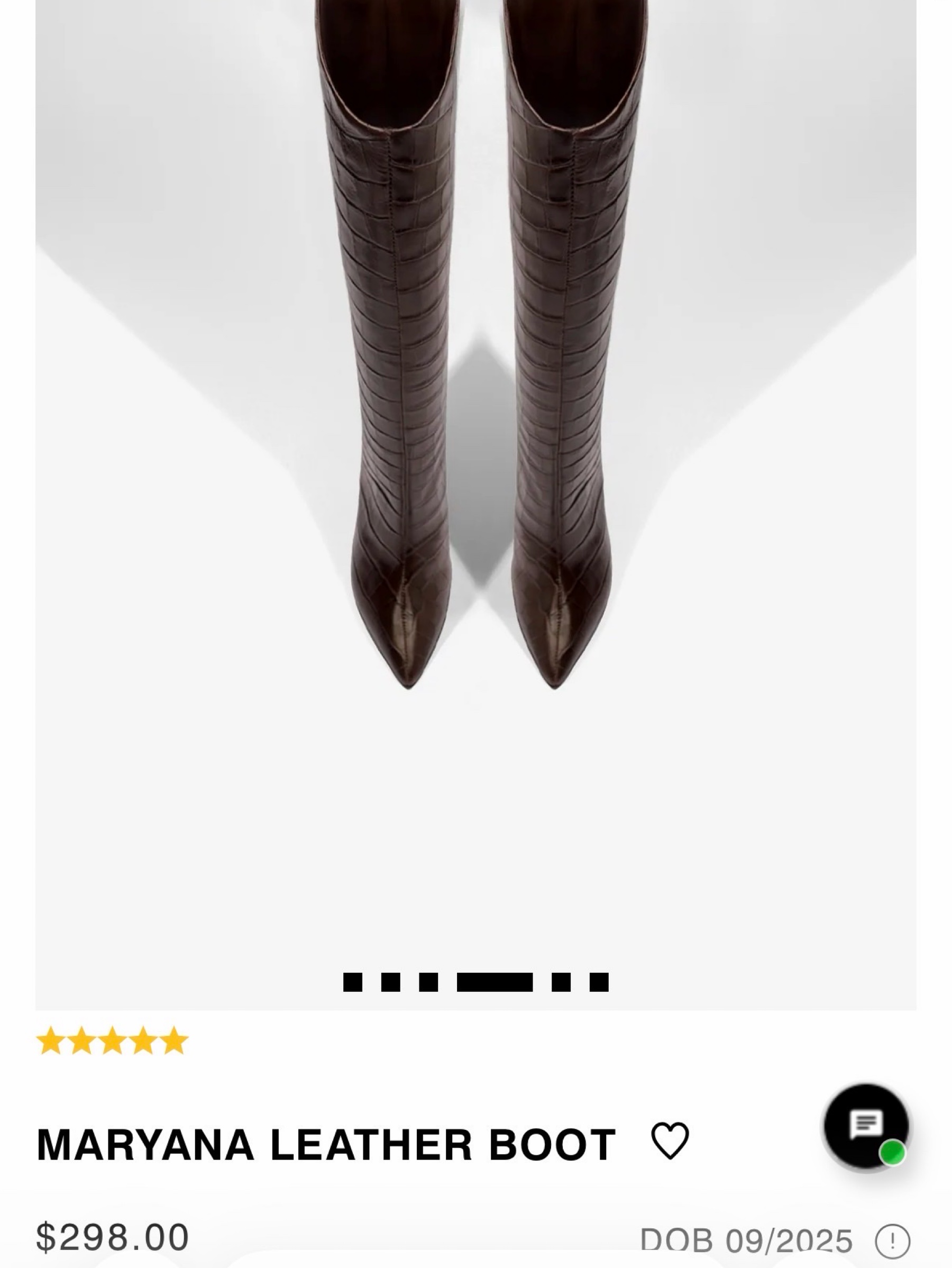Jump to the last product image indicator
952x1268 pixels.
pyautogui.click(x=599, y=982)
